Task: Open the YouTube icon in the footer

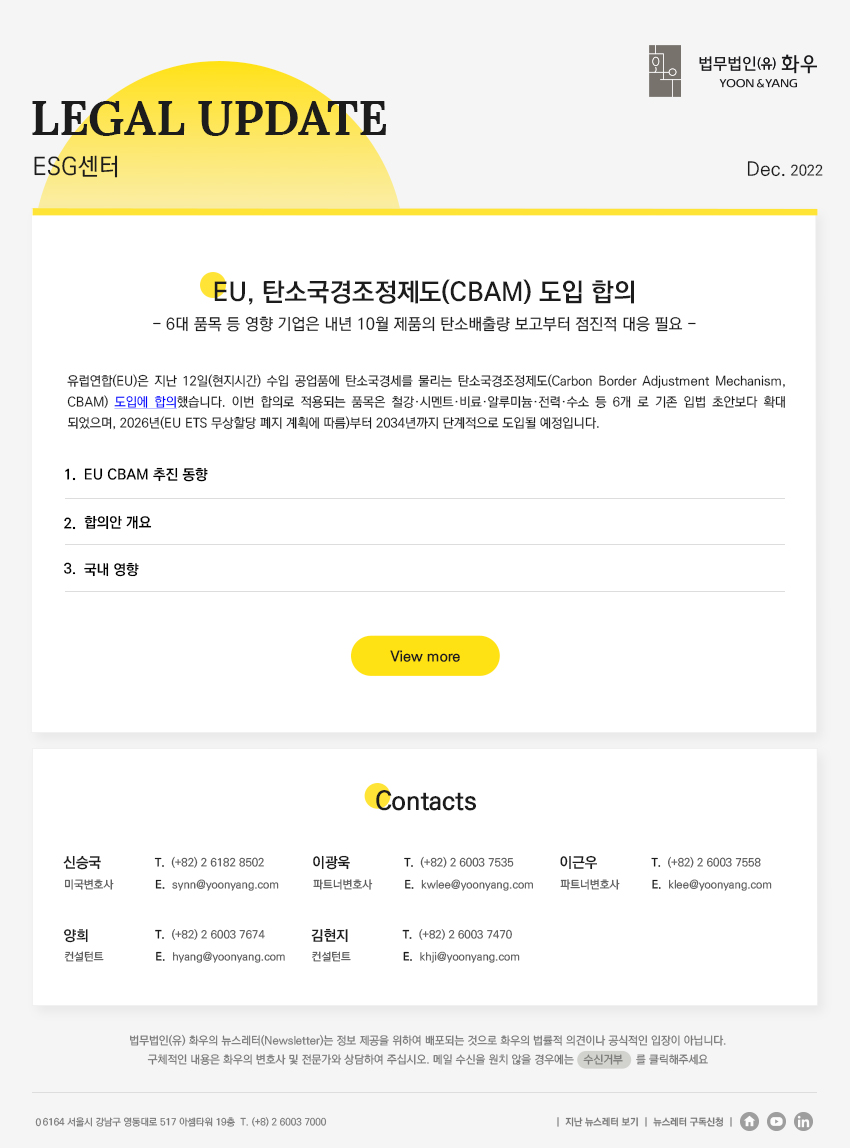Action: tap(776, 1122)
